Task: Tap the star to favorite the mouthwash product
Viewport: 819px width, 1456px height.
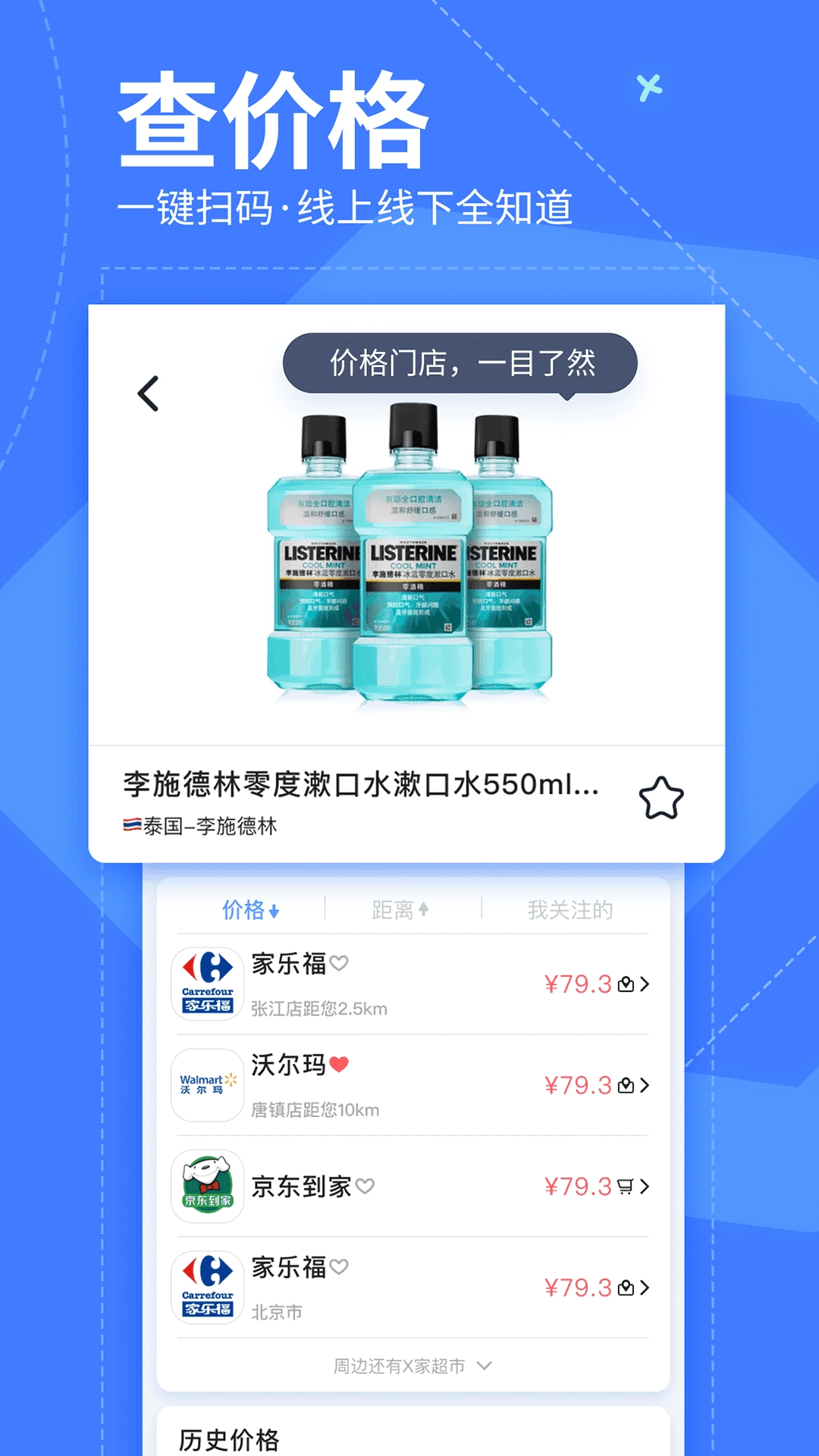Action: point(661,796)
